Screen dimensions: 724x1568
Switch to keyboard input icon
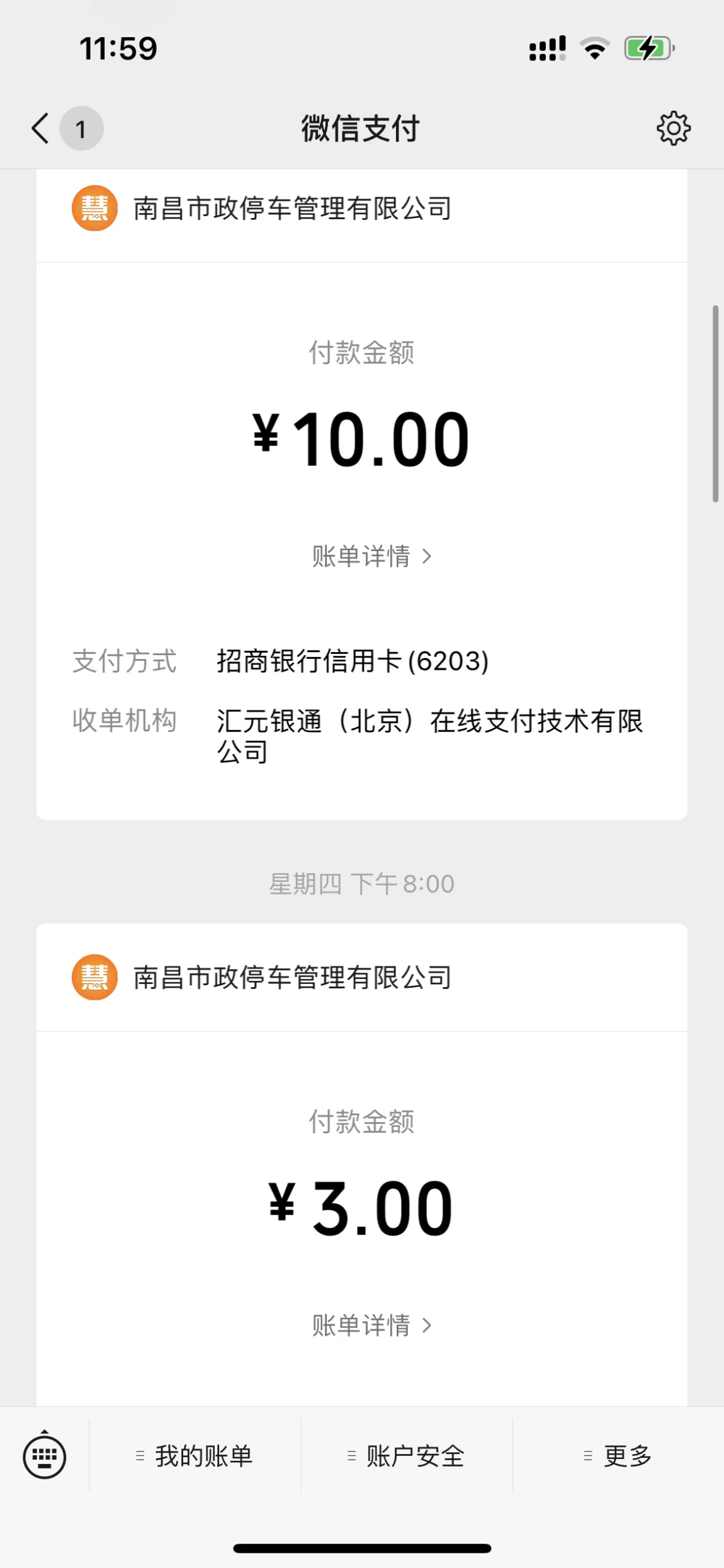pyautogui.click(x=44, y=1456)
